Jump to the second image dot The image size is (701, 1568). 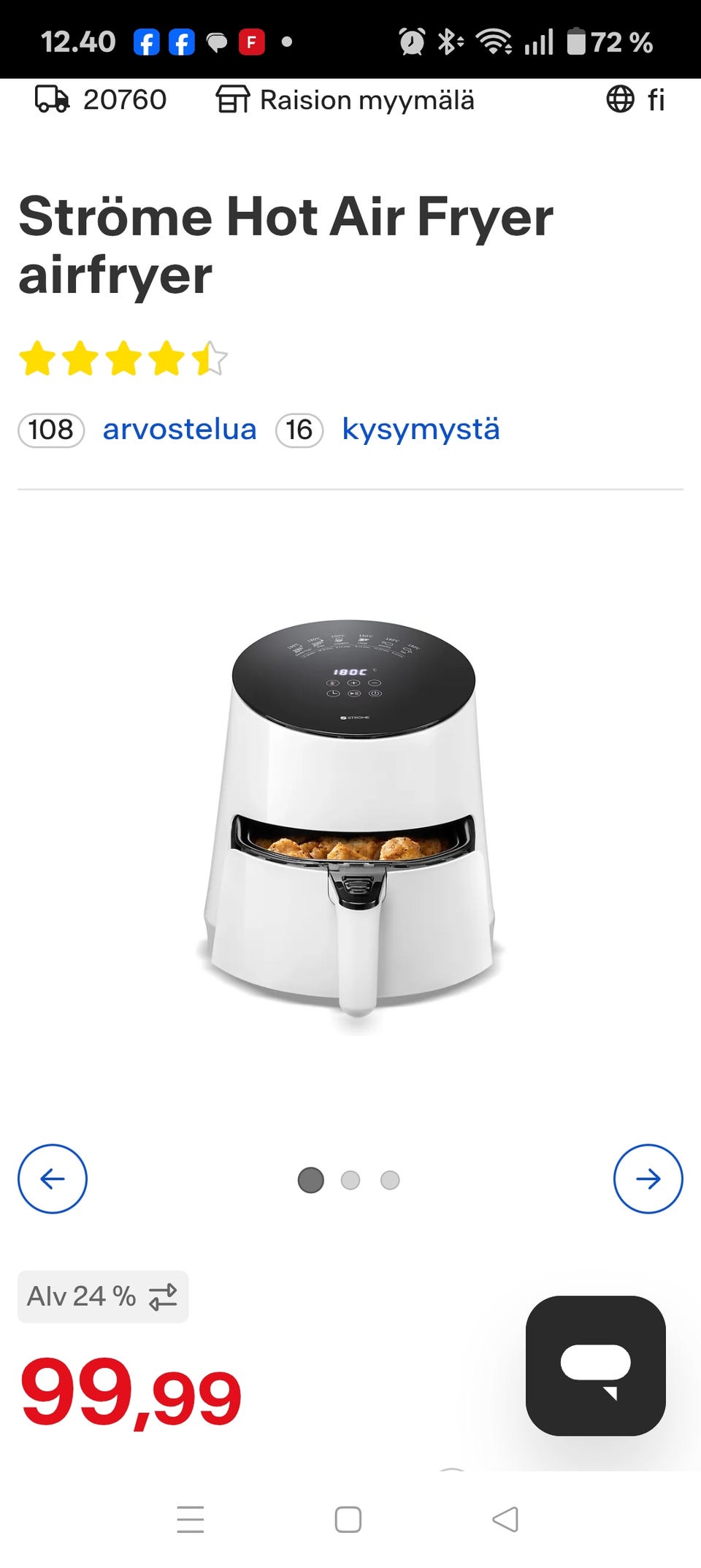[350, 1180]
